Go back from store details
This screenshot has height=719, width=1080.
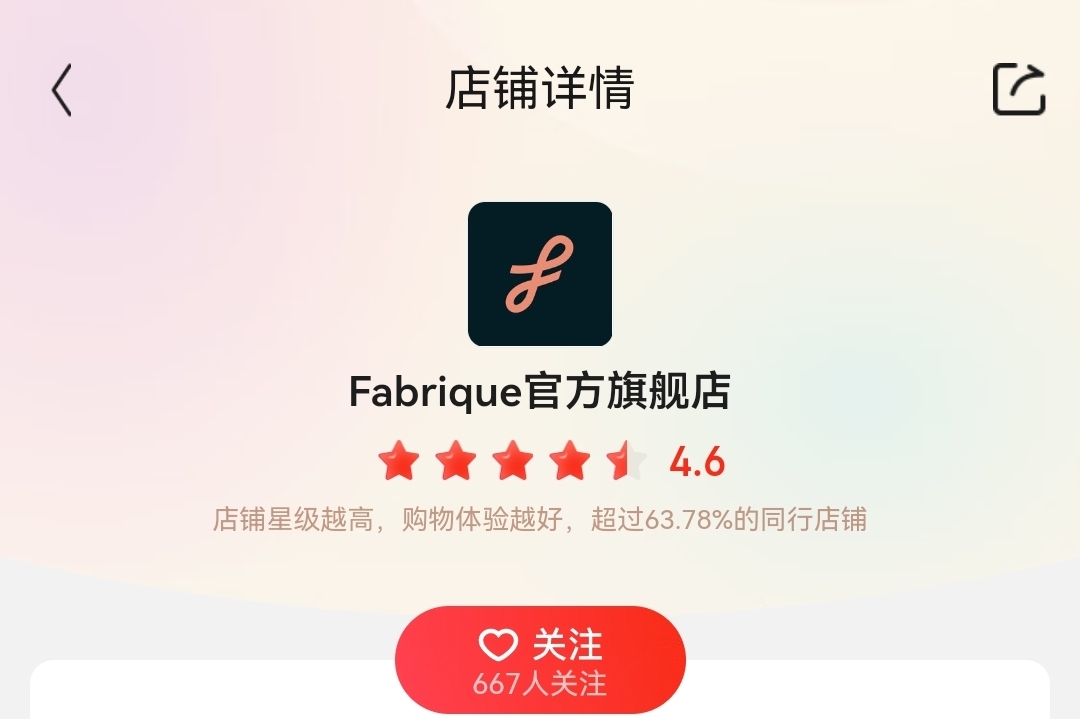tap(62, 90)
